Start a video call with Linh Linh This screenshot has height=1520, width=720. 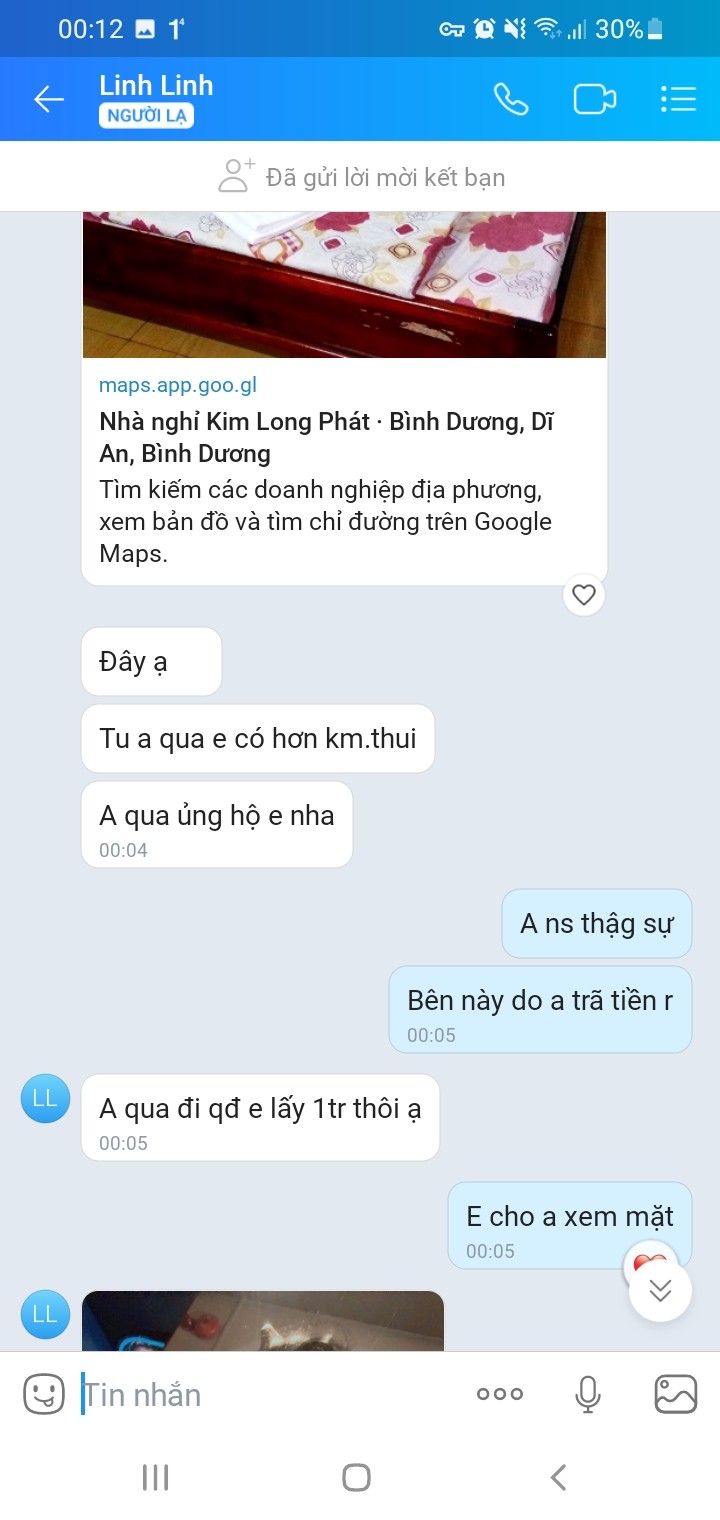[x=594, y=99]
